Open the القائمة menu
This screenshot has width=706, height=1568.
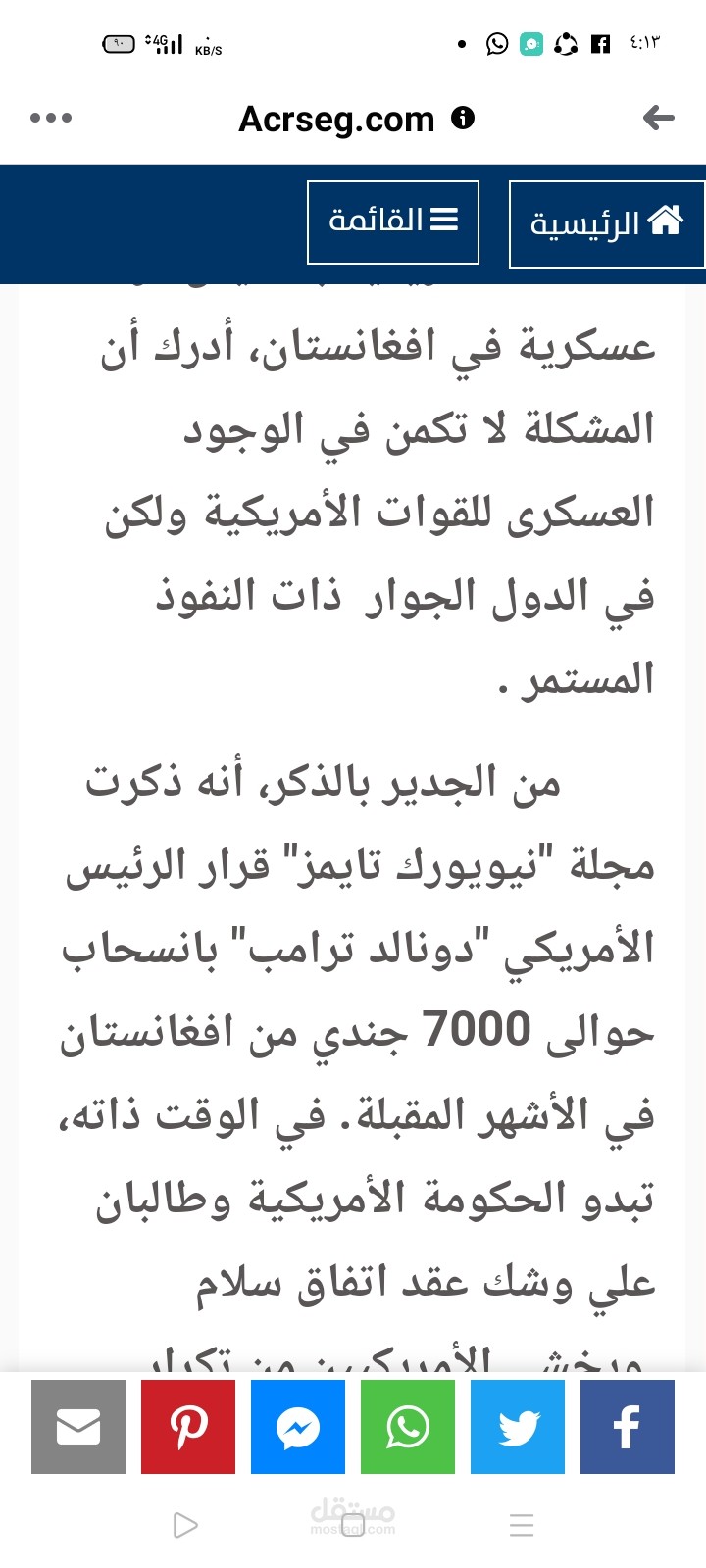pos(393,221)
